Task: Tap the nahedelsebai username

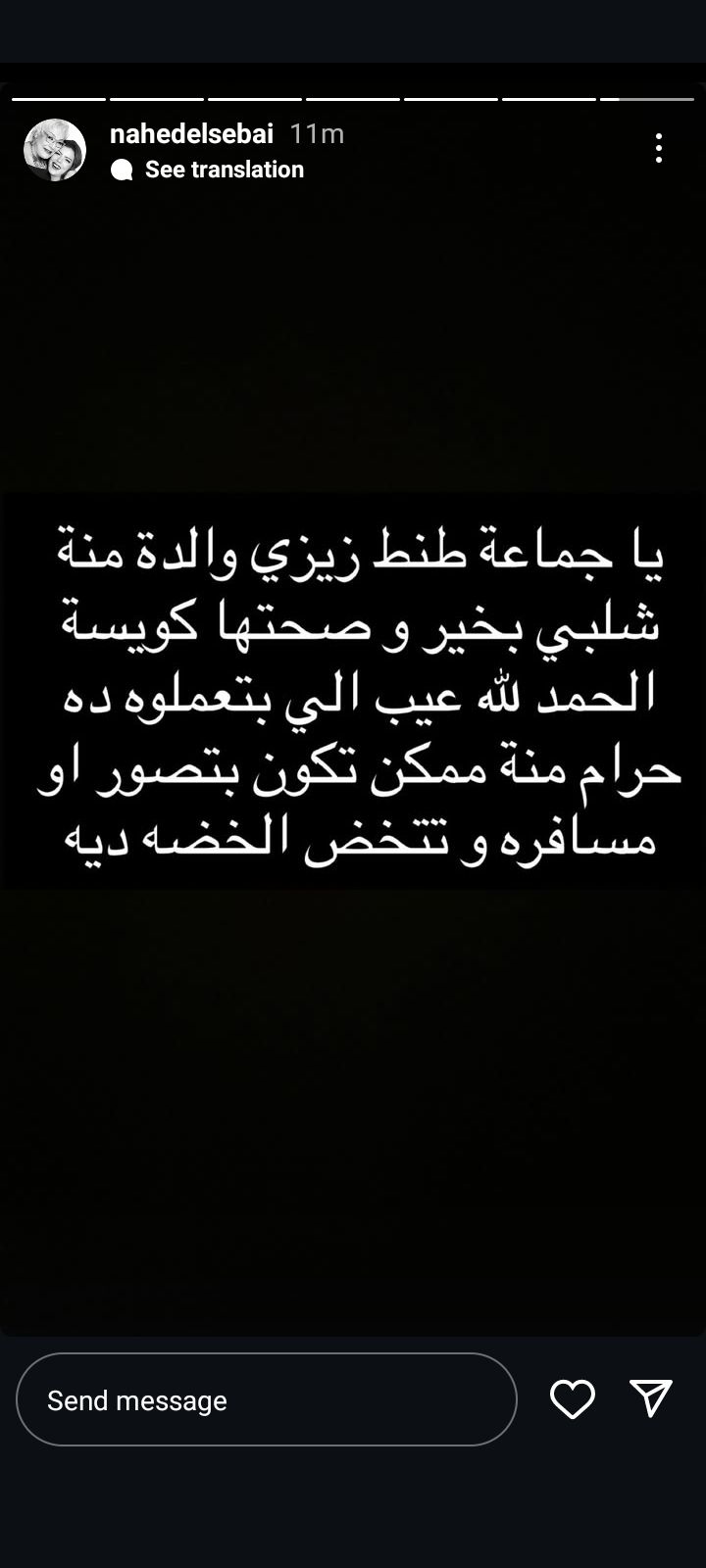Action: pos(191,133)
